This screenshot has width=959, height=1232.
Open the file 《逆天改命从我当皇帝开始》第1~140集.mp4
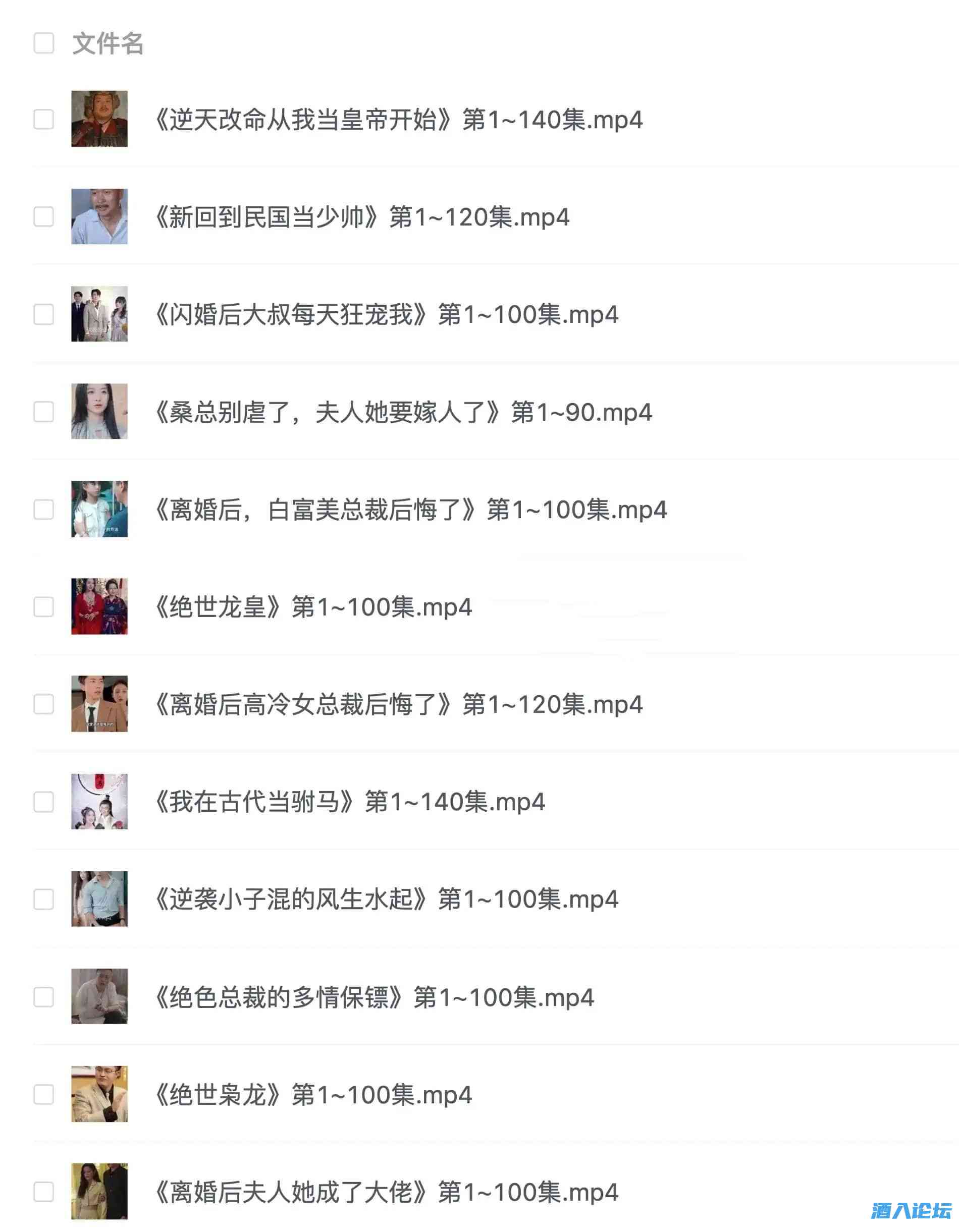point(398,120)
